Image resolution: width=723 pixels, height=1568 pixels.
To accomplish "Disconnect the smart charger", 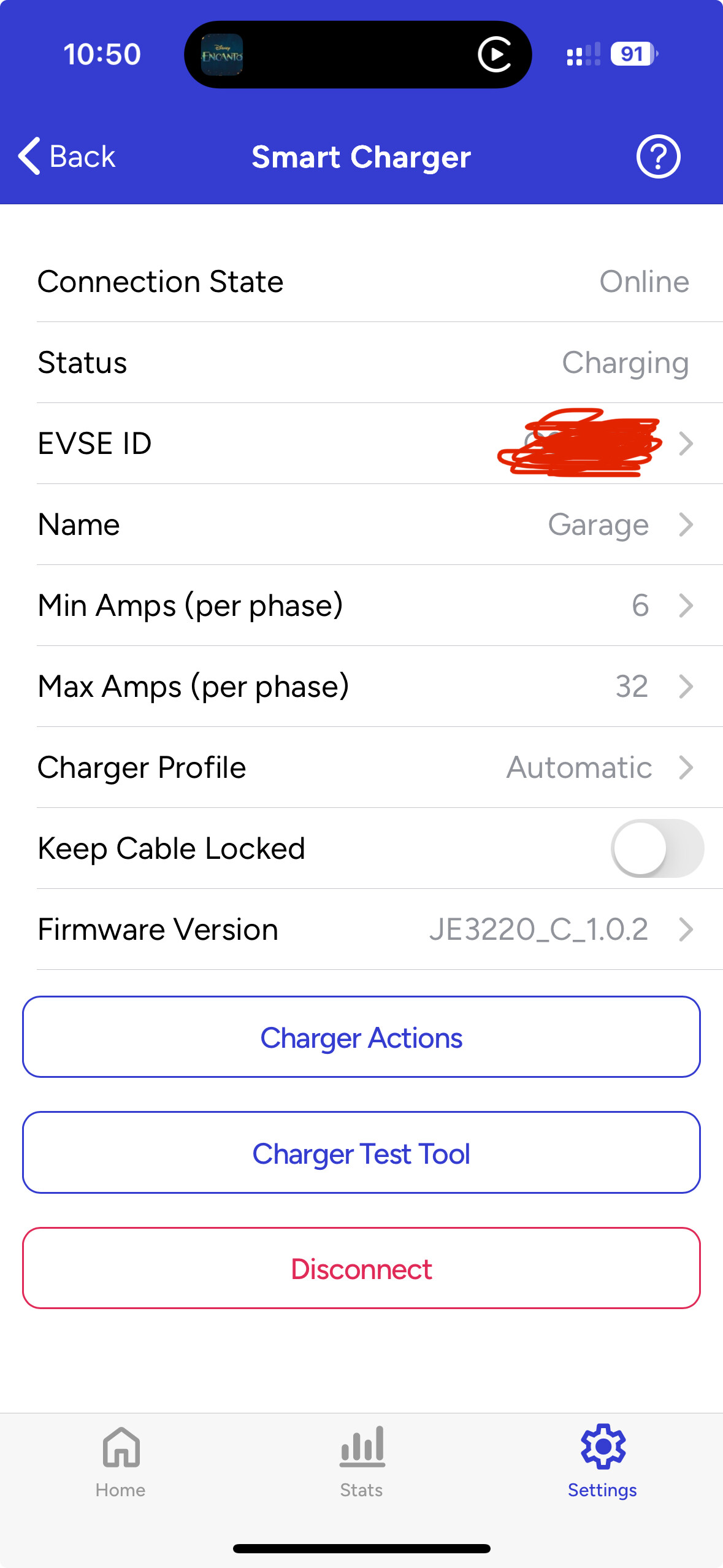I will [x=361, y=1268].
